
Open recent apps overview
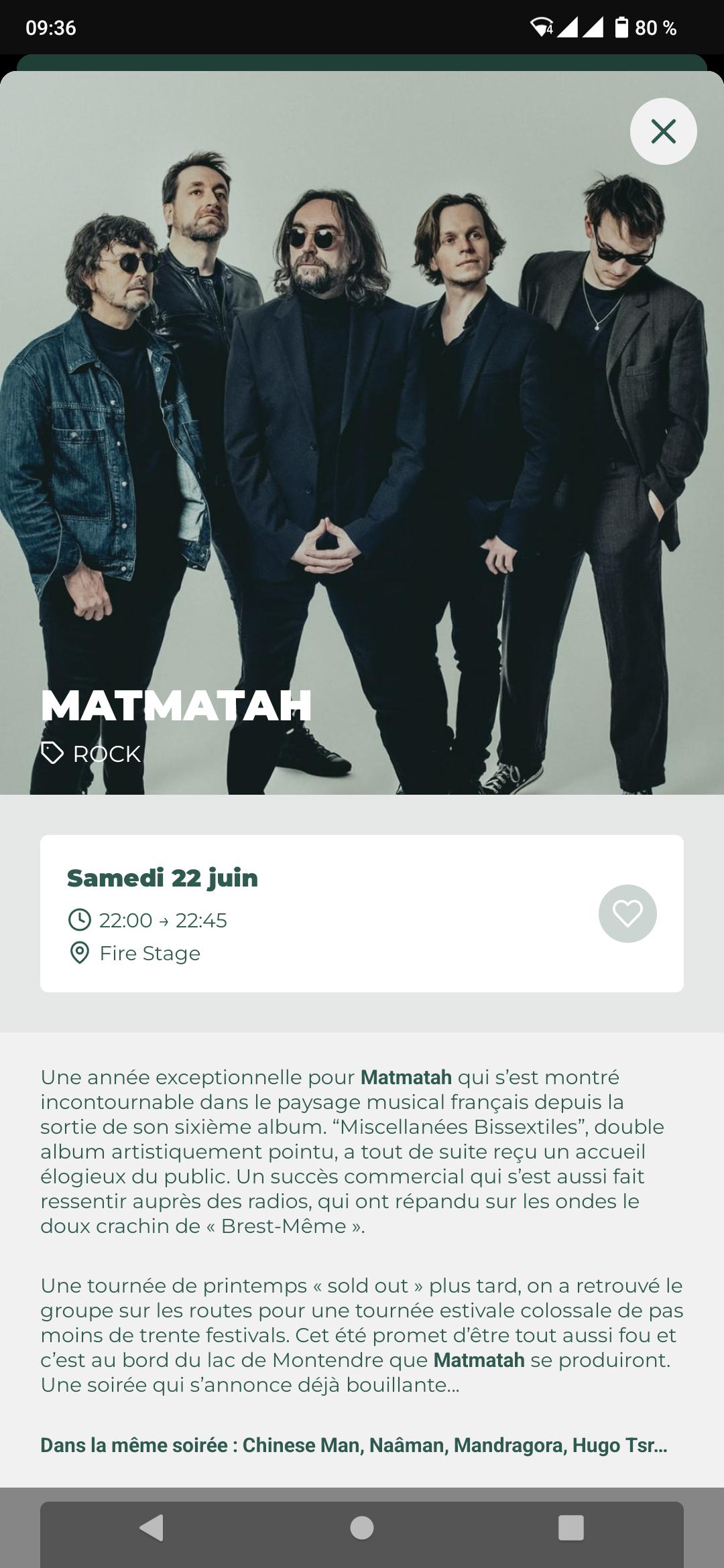click(571, 1528)
